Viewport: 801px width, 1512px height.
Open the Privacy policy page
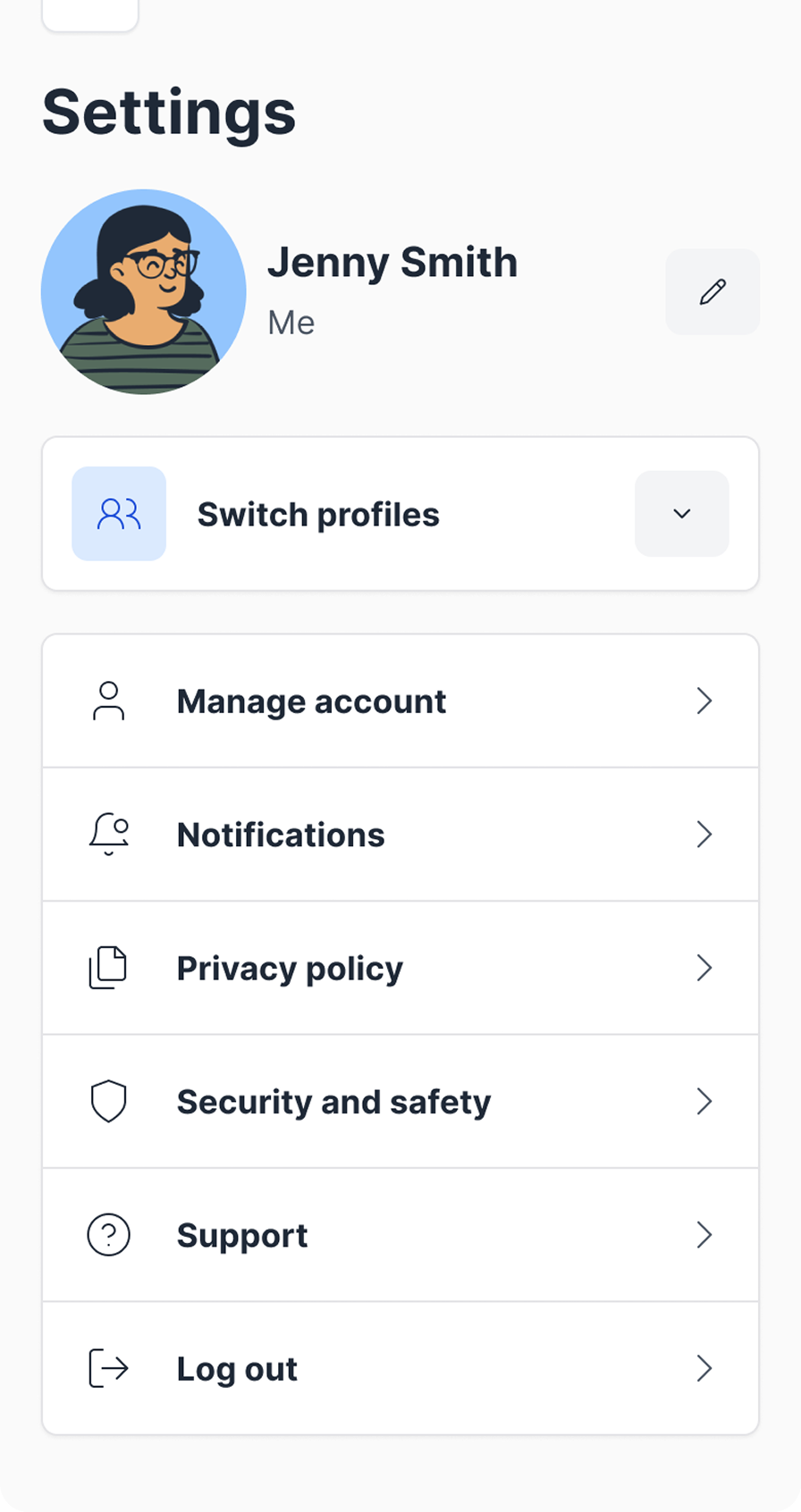pos(290,968)
